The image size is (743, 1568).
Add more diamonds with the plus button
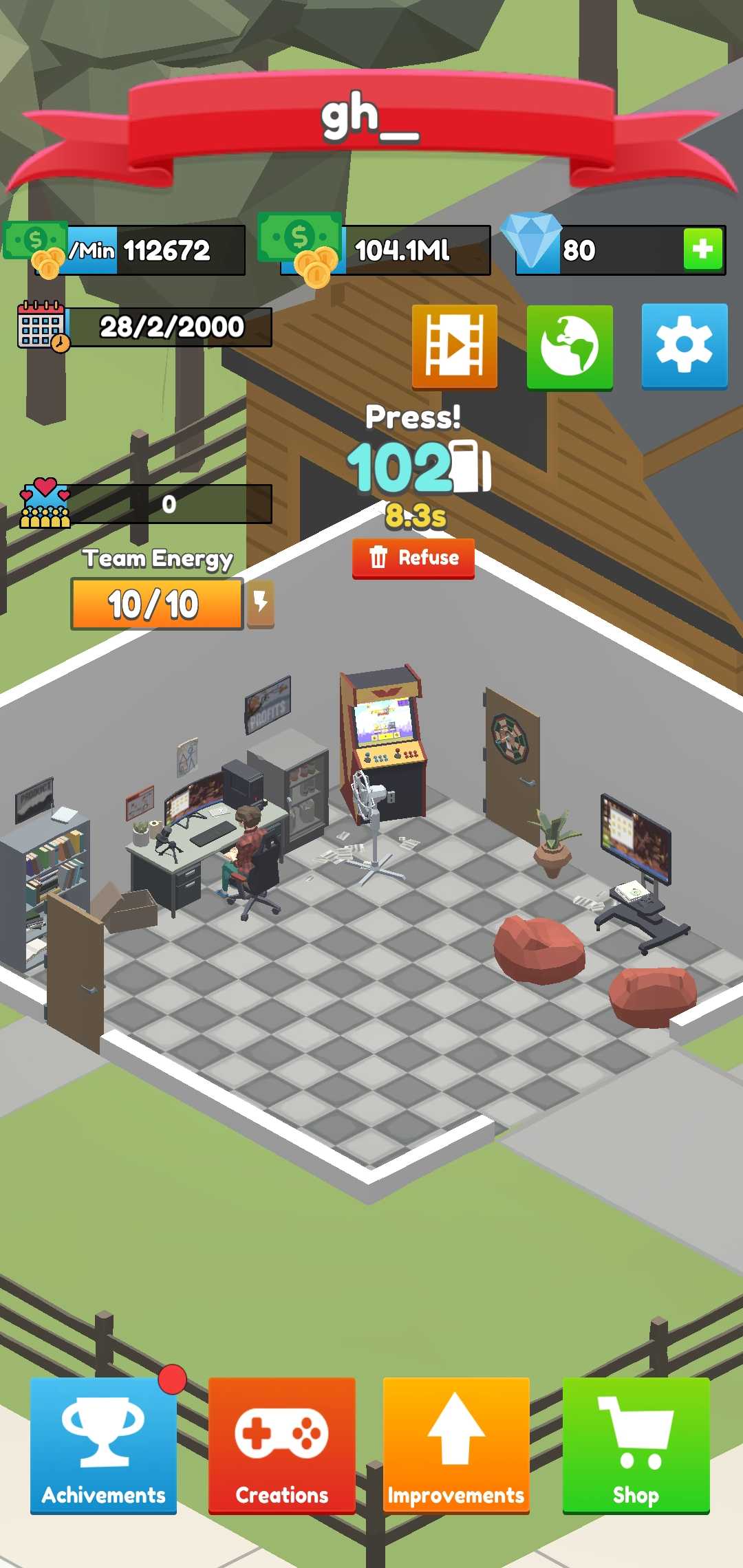702,249
